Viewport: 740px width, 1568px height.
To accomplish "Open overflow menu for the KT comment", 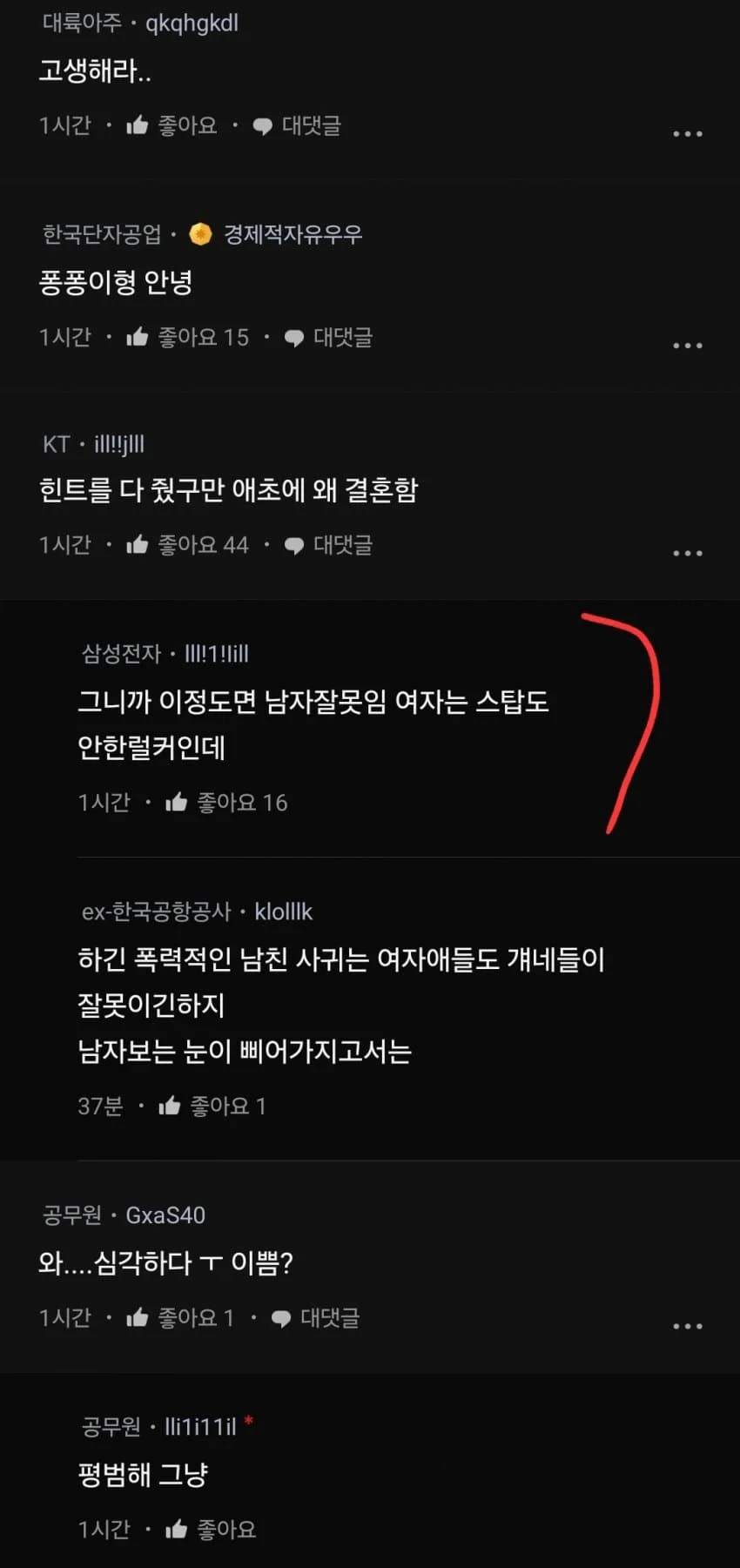I will point(687,553).
